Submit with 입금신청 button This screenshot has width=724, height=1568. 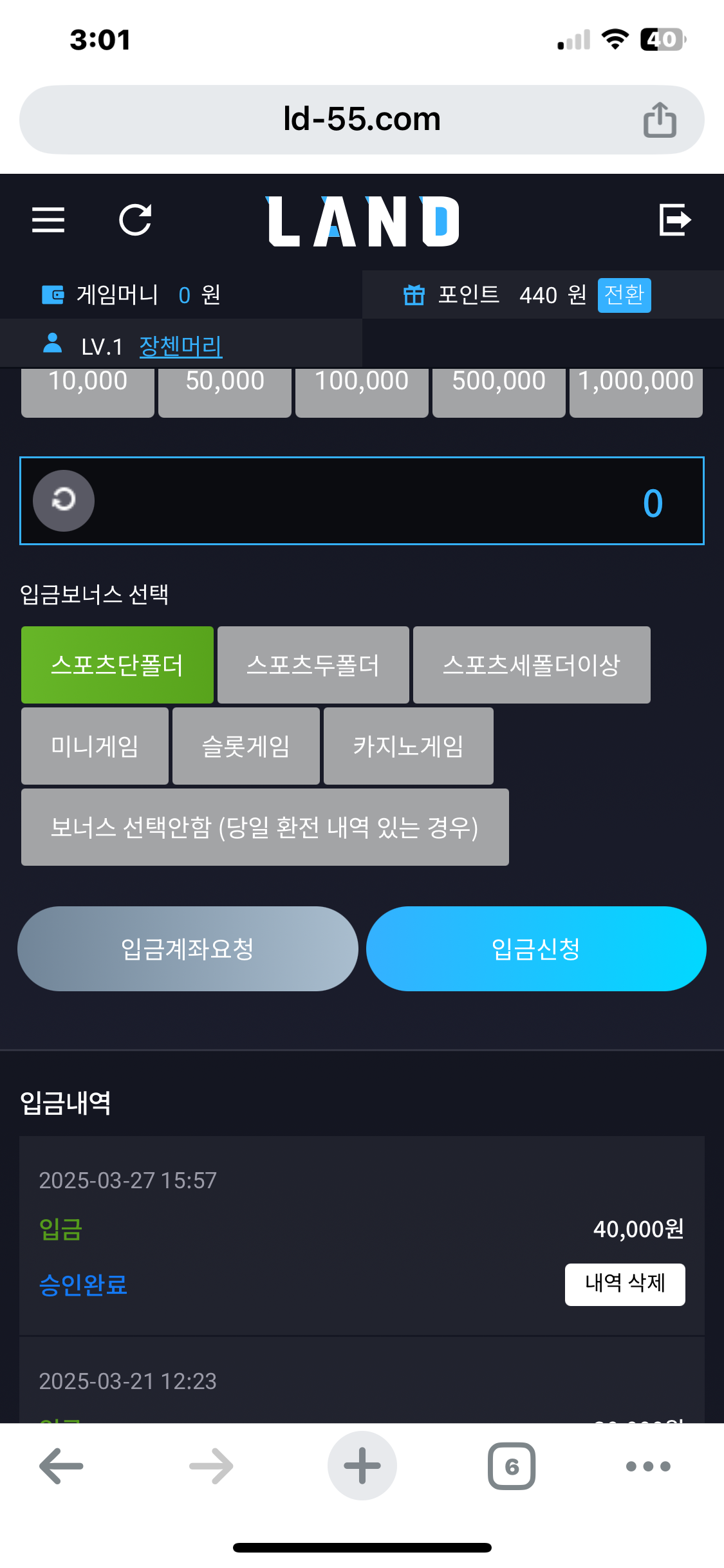536,949
